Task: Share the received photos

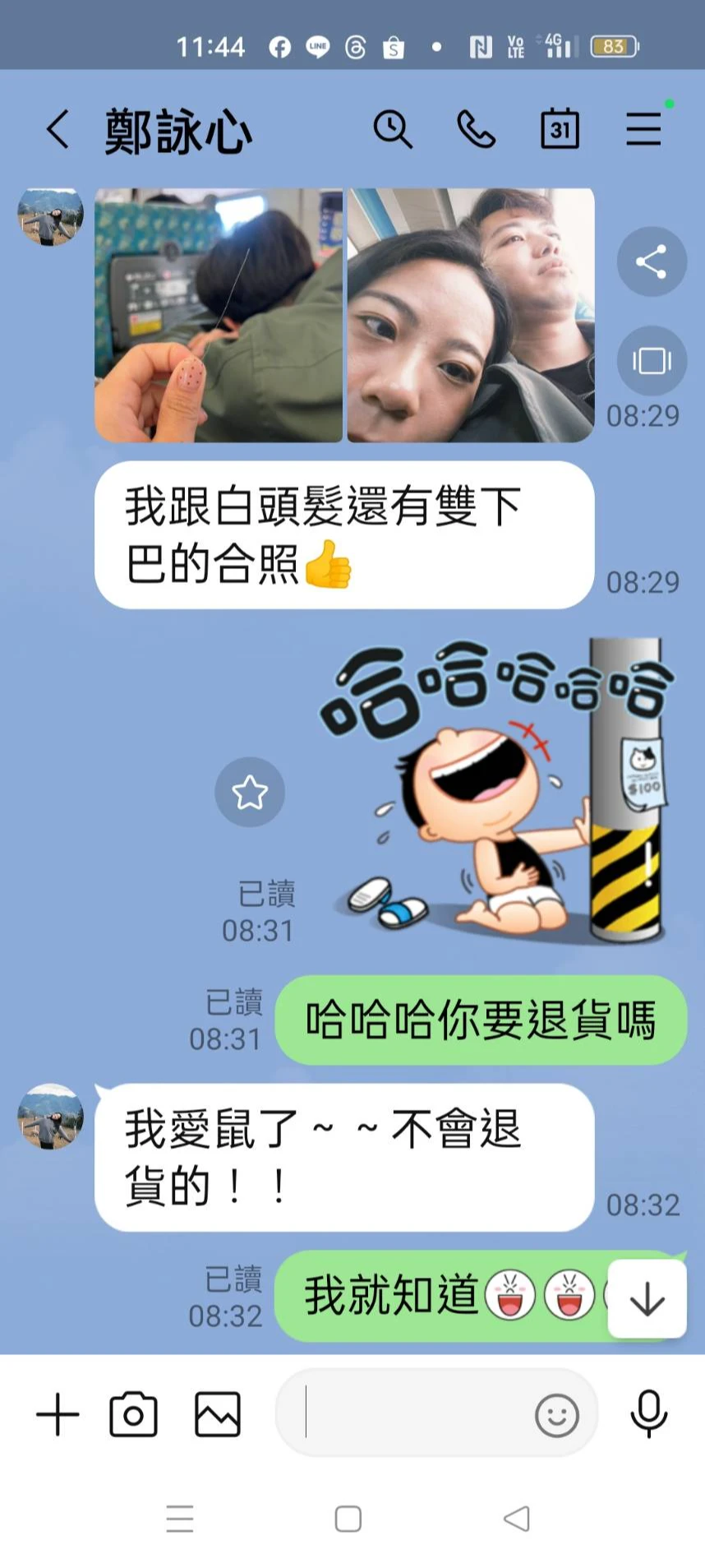Action: (x=652, y=261)
